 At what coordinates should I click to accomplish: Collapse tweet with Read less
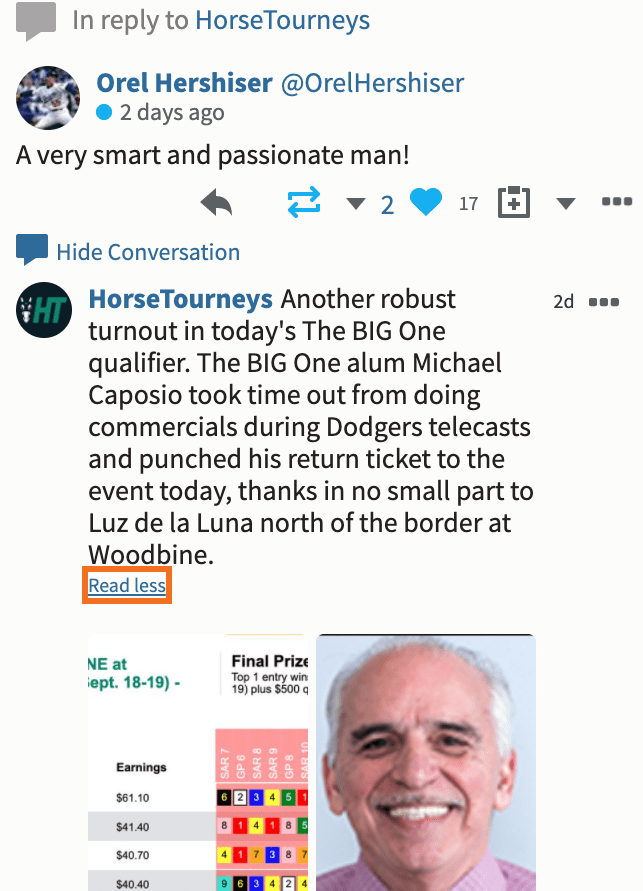(x=127, y=586)
